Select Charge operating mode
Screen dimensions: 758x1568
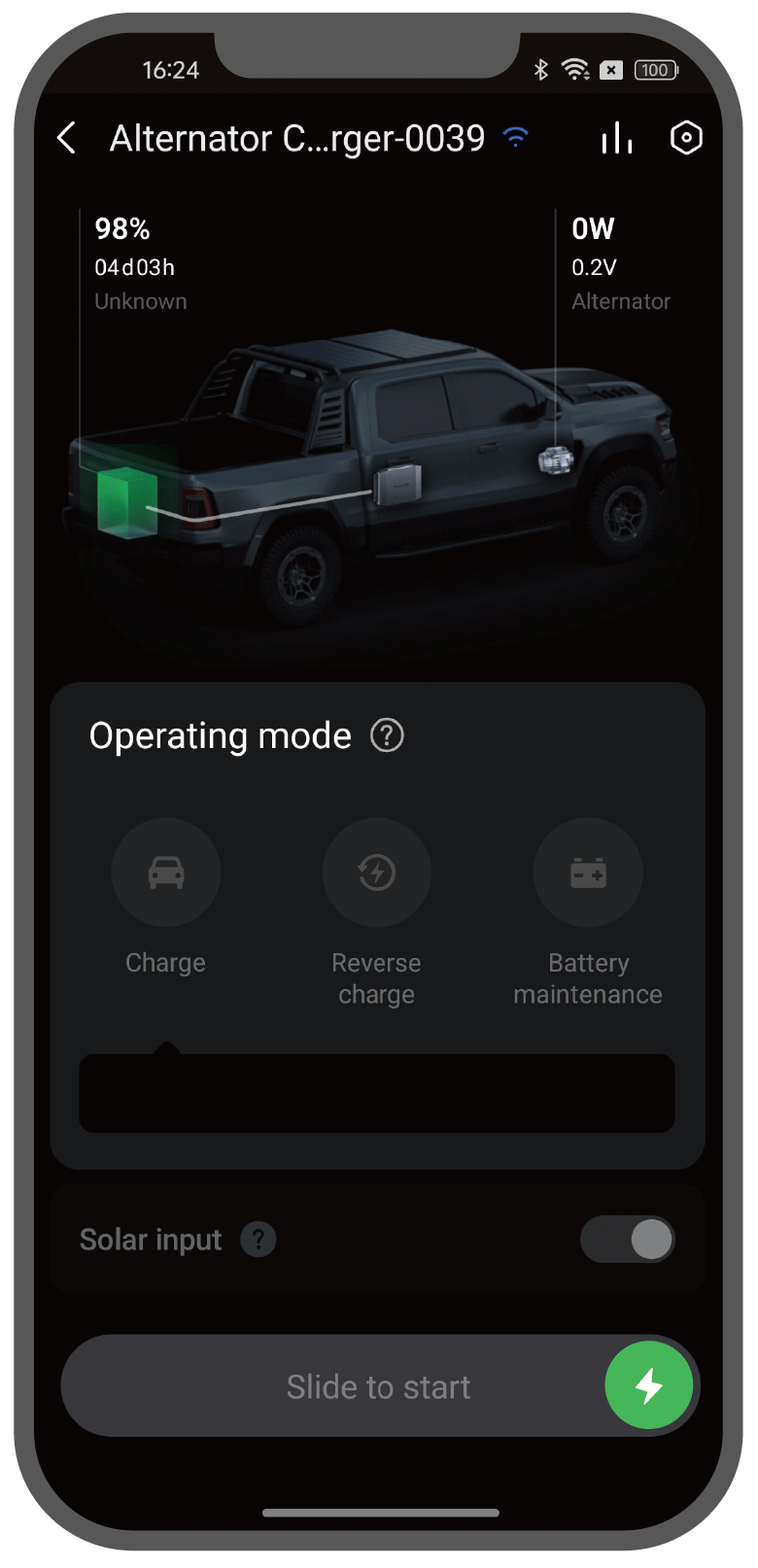tap(166, 872)
